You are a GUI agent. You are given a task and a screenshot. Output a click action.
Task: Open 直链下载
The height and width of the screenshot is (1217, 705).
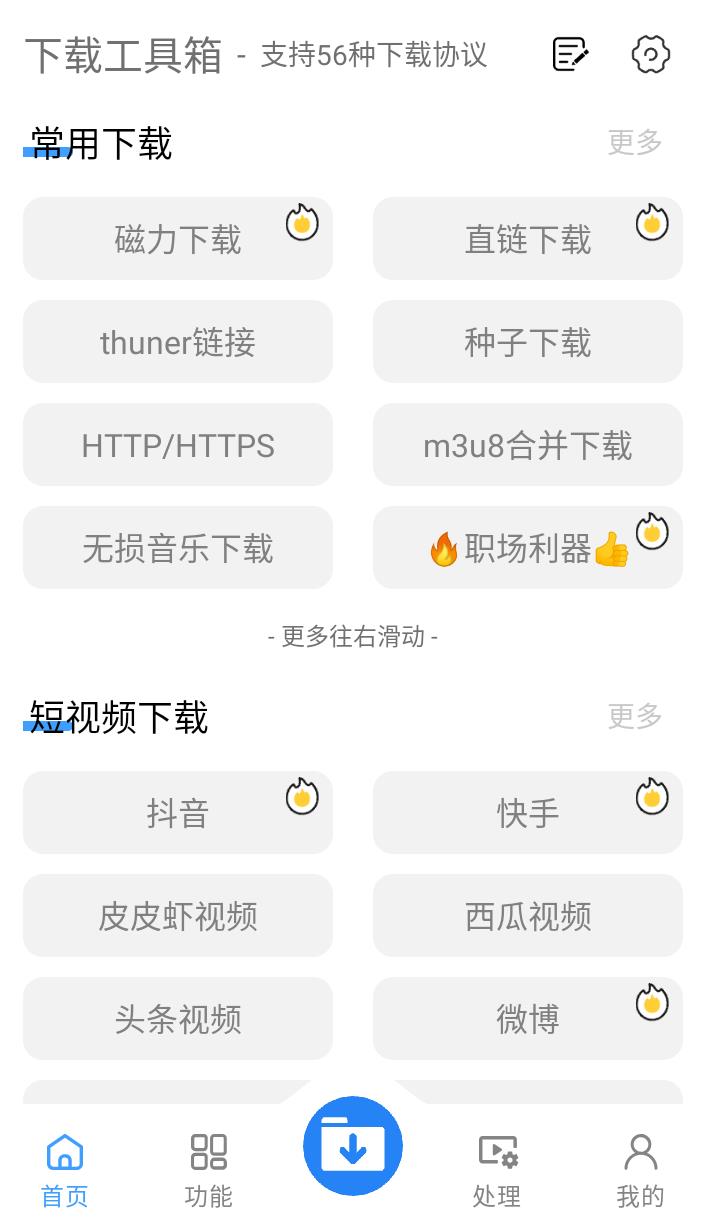coord(528,239)
